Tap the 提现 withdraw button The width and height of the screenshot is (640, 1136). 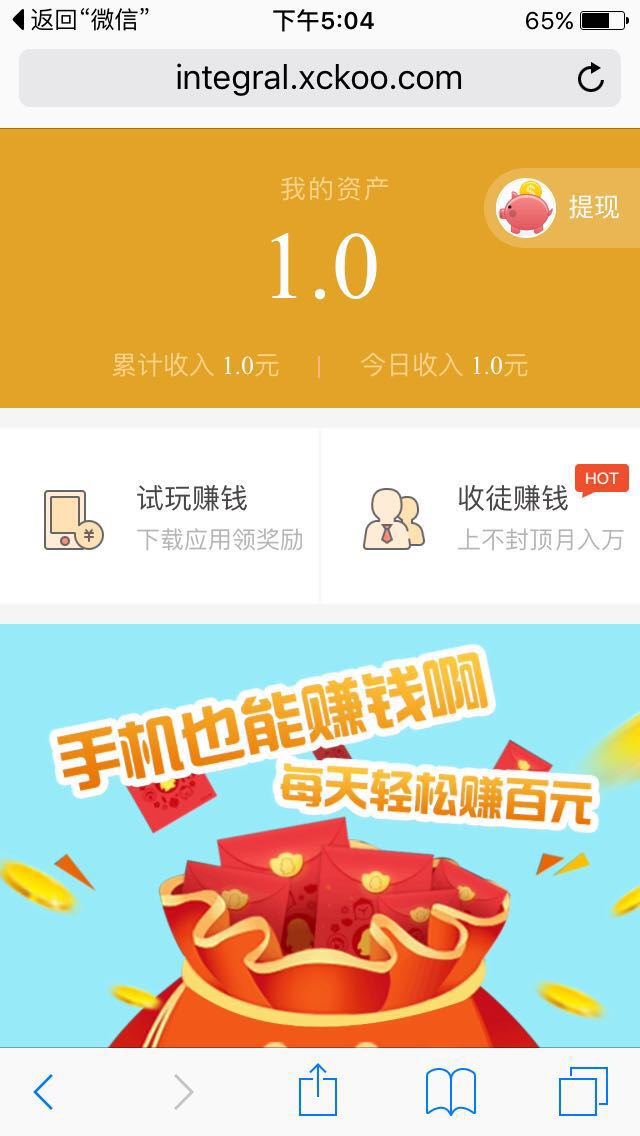(565, 208)
